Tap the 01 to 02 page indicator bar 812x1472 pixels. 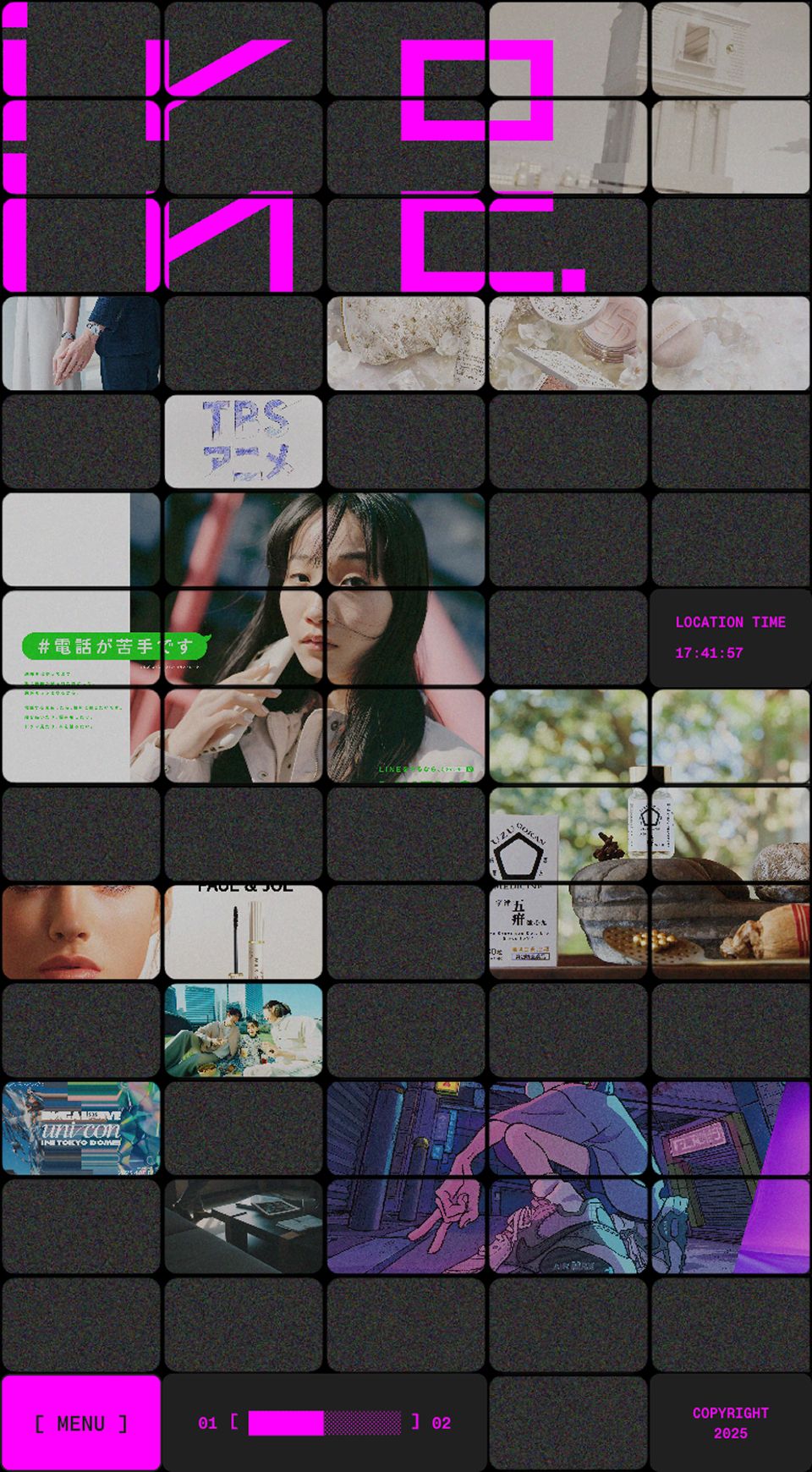pyautogui.click(x=324, y=1423)
